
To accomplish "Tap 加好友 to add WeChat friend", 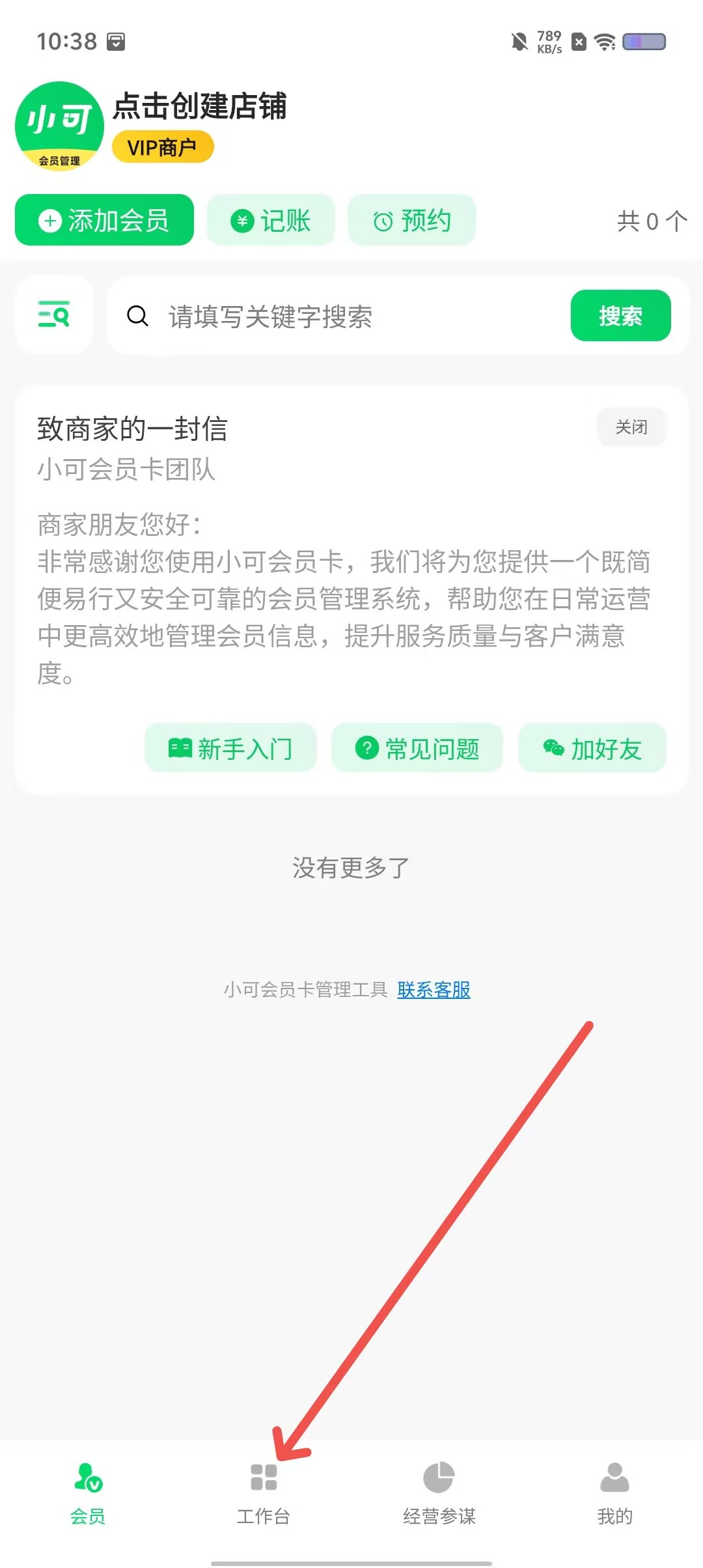I will pyautogui.click(x=592, y=748).
